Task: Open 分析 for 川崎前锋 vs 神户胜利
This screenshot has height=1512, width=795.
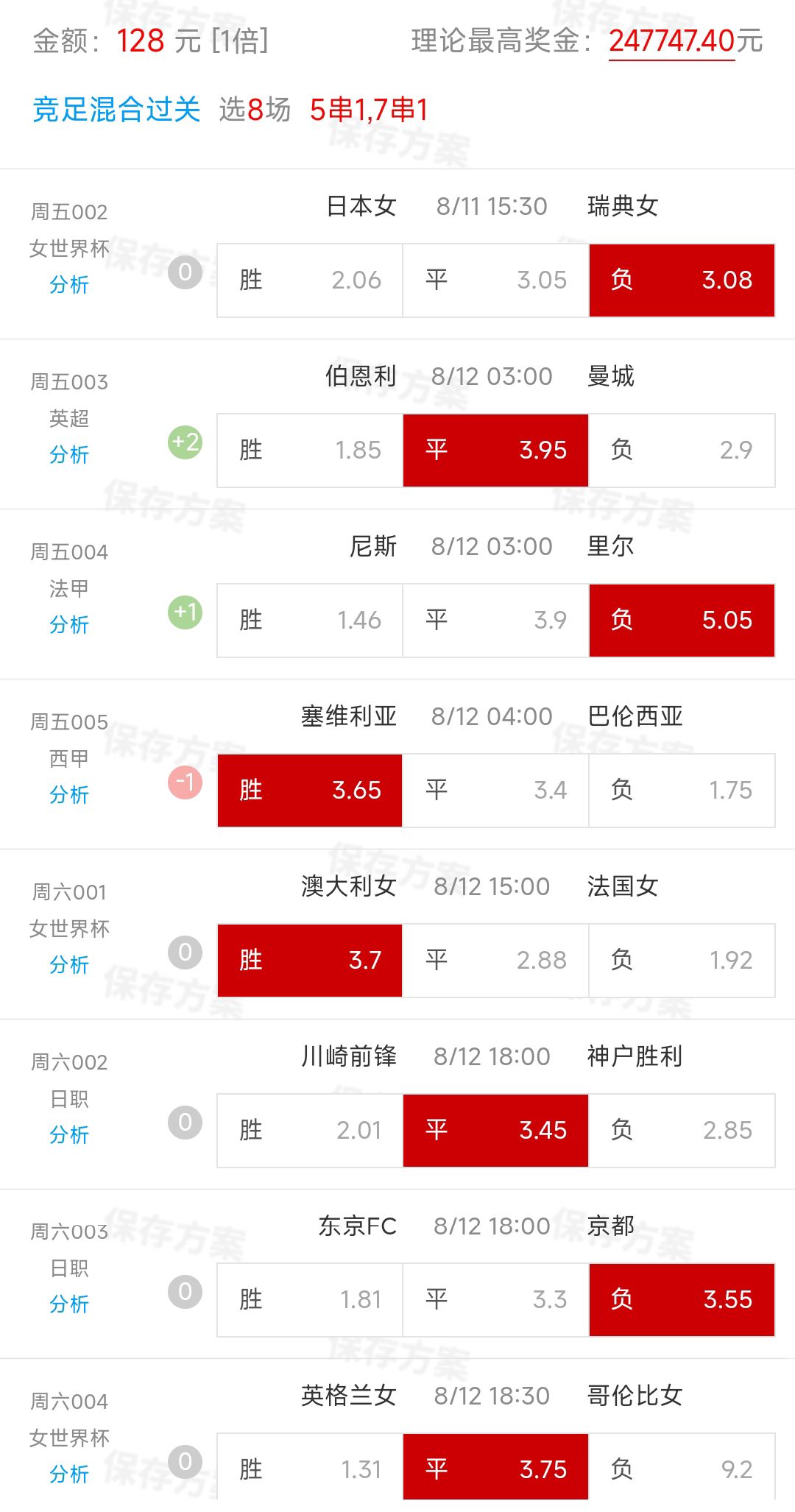Action: tap(68, 1135)
